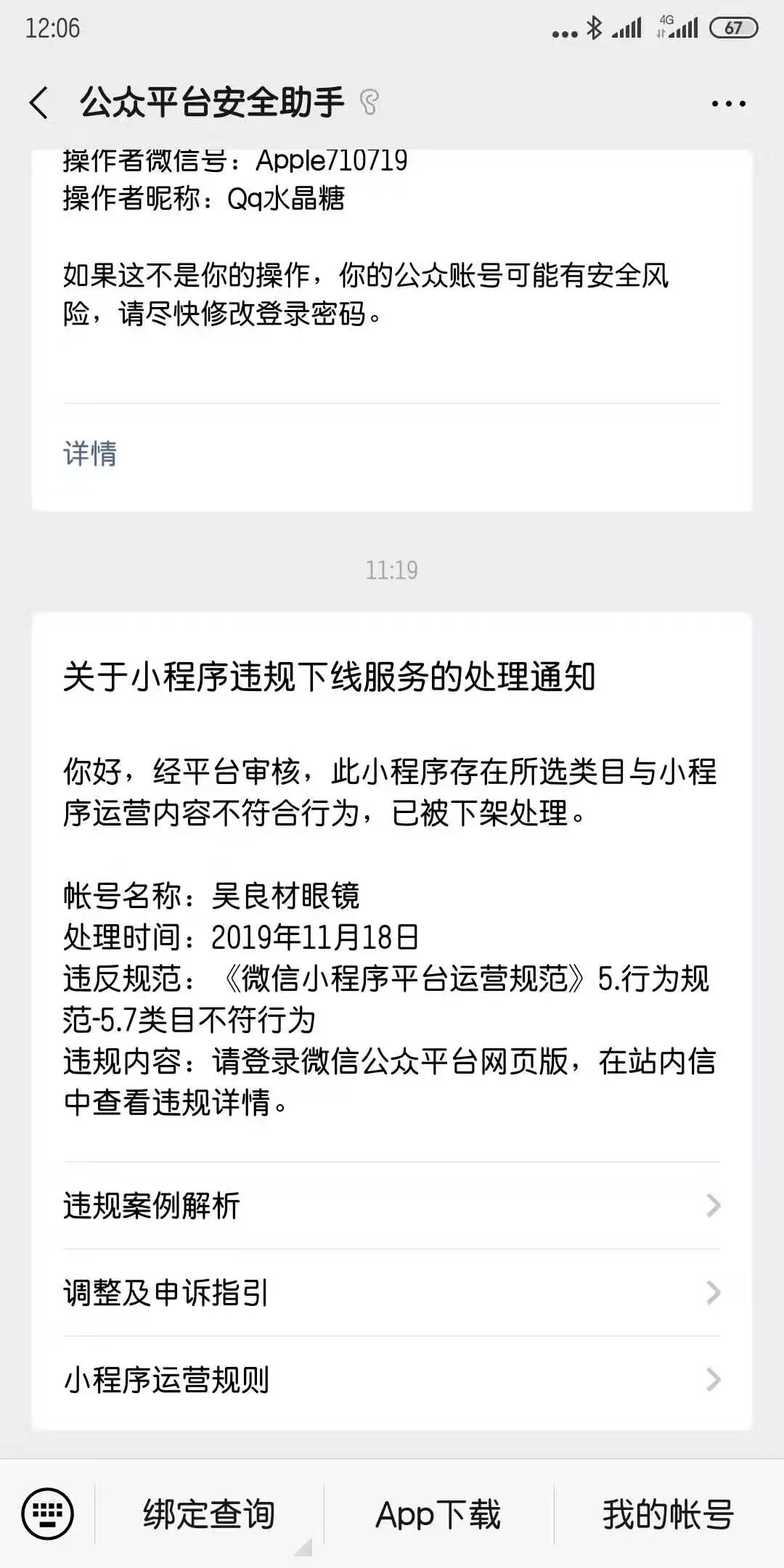Open 调整及申诉指引 row

point(391,1293)
